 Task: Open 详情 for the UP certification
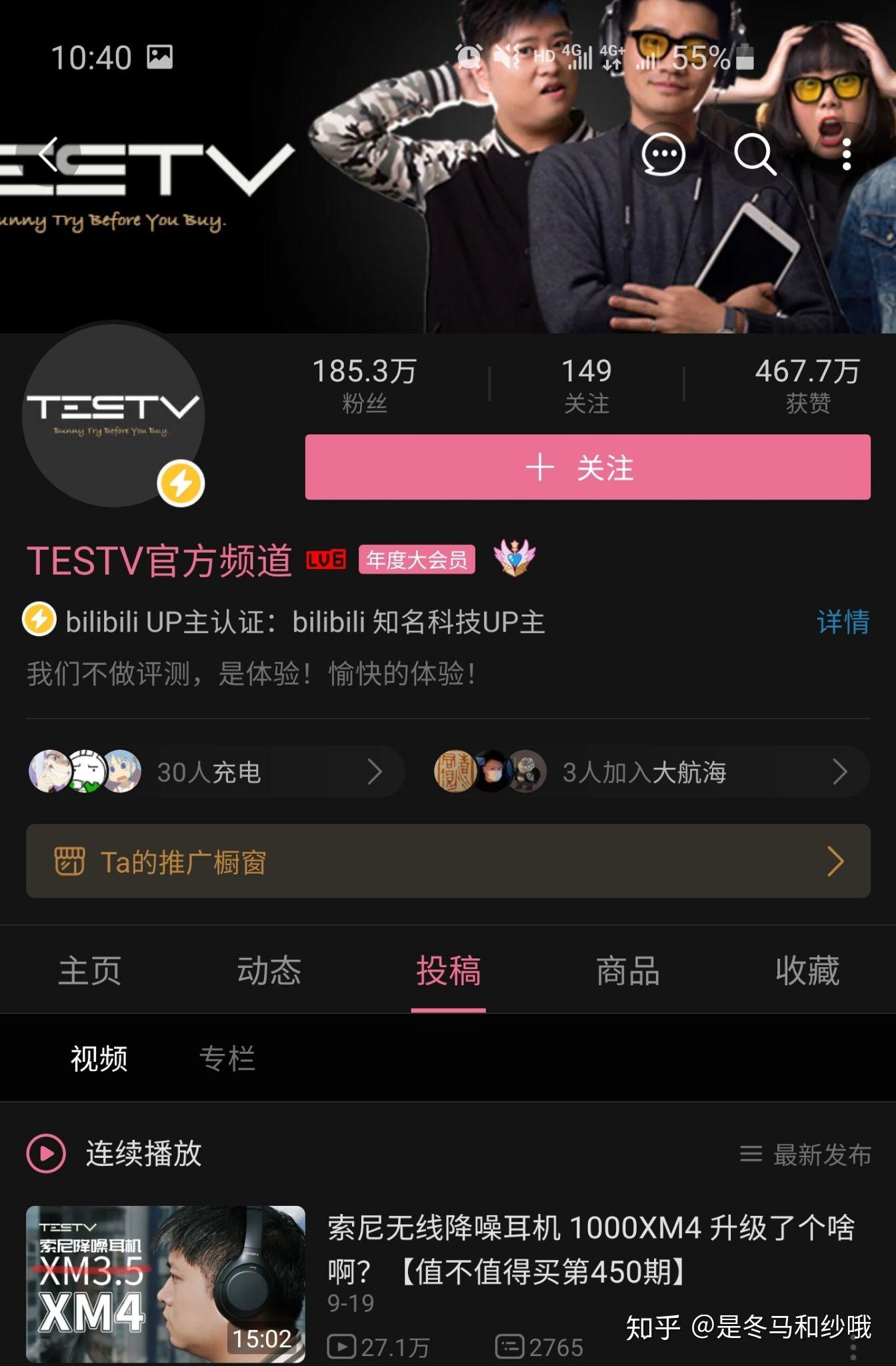coord(843,622)
